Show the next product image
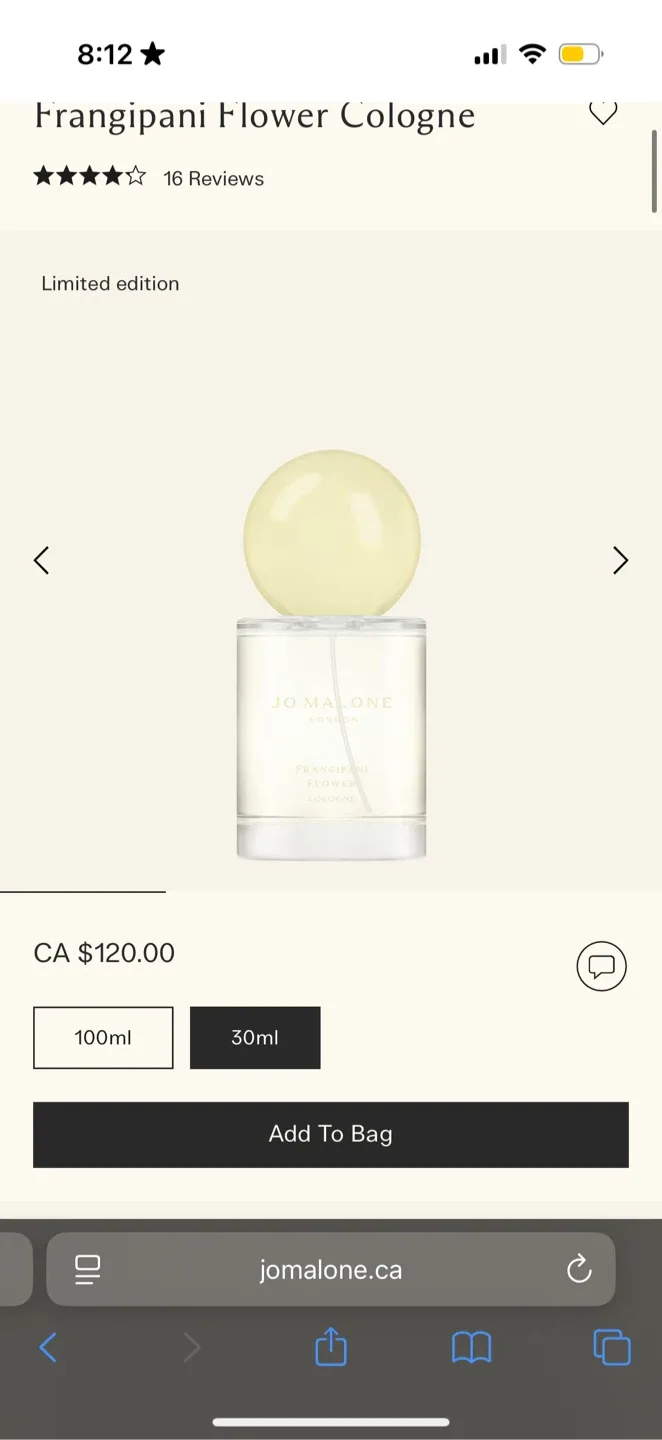 pos(620,560)
